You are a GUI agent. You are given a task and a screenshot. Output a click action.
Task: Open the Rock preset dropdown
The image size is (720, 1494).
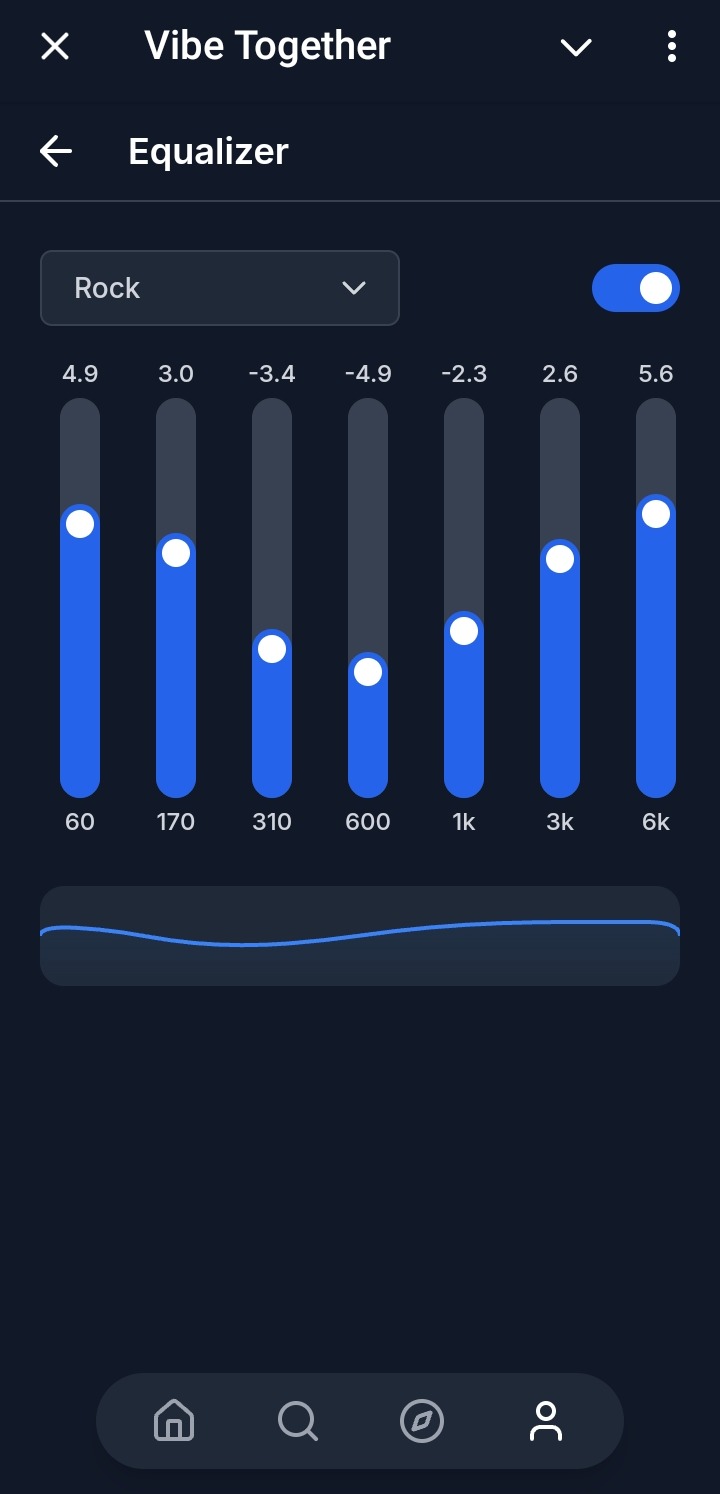pos(220,288)
